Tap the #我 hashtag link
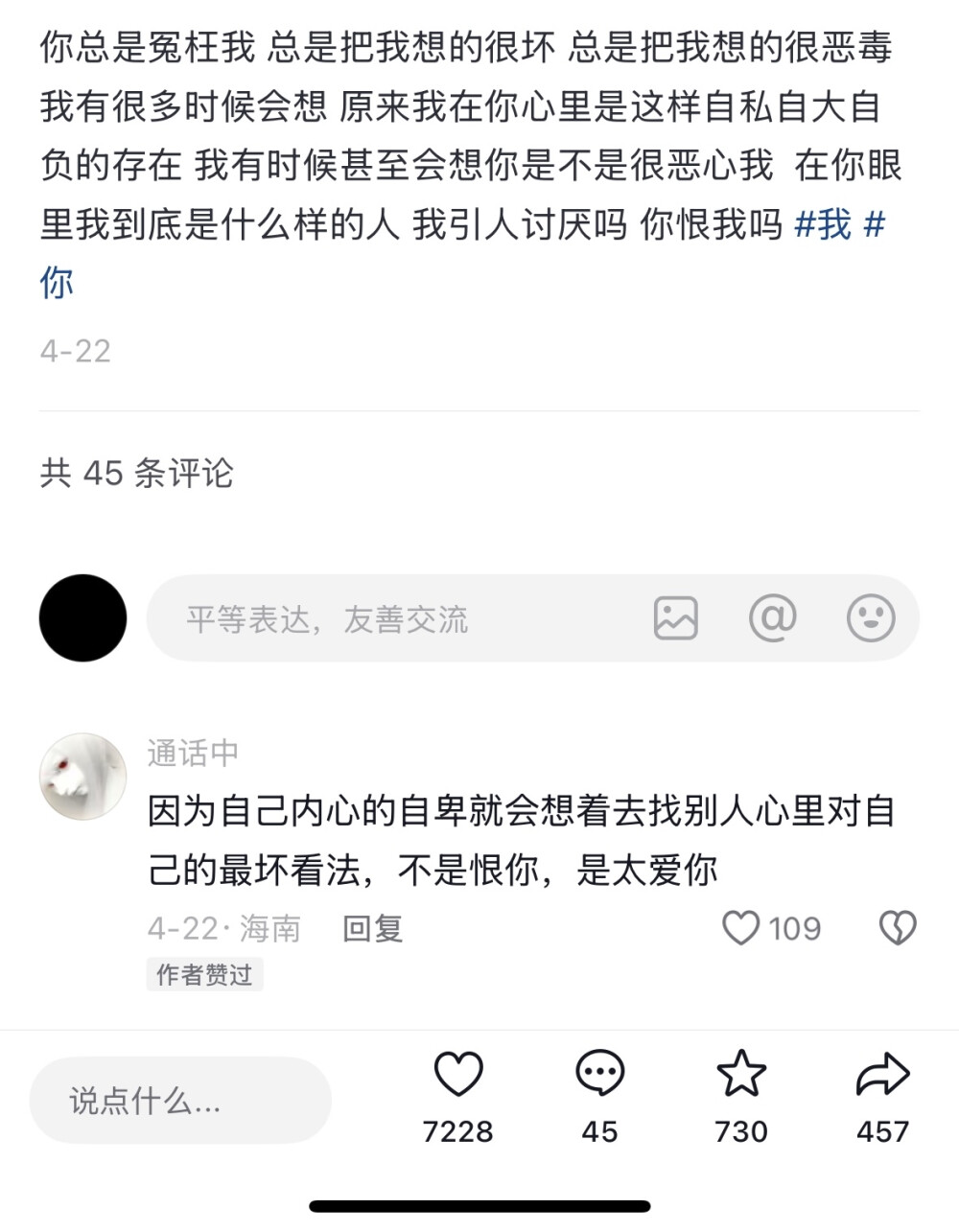The width and height of the screenshot is (959, 1232). (824, 225)
